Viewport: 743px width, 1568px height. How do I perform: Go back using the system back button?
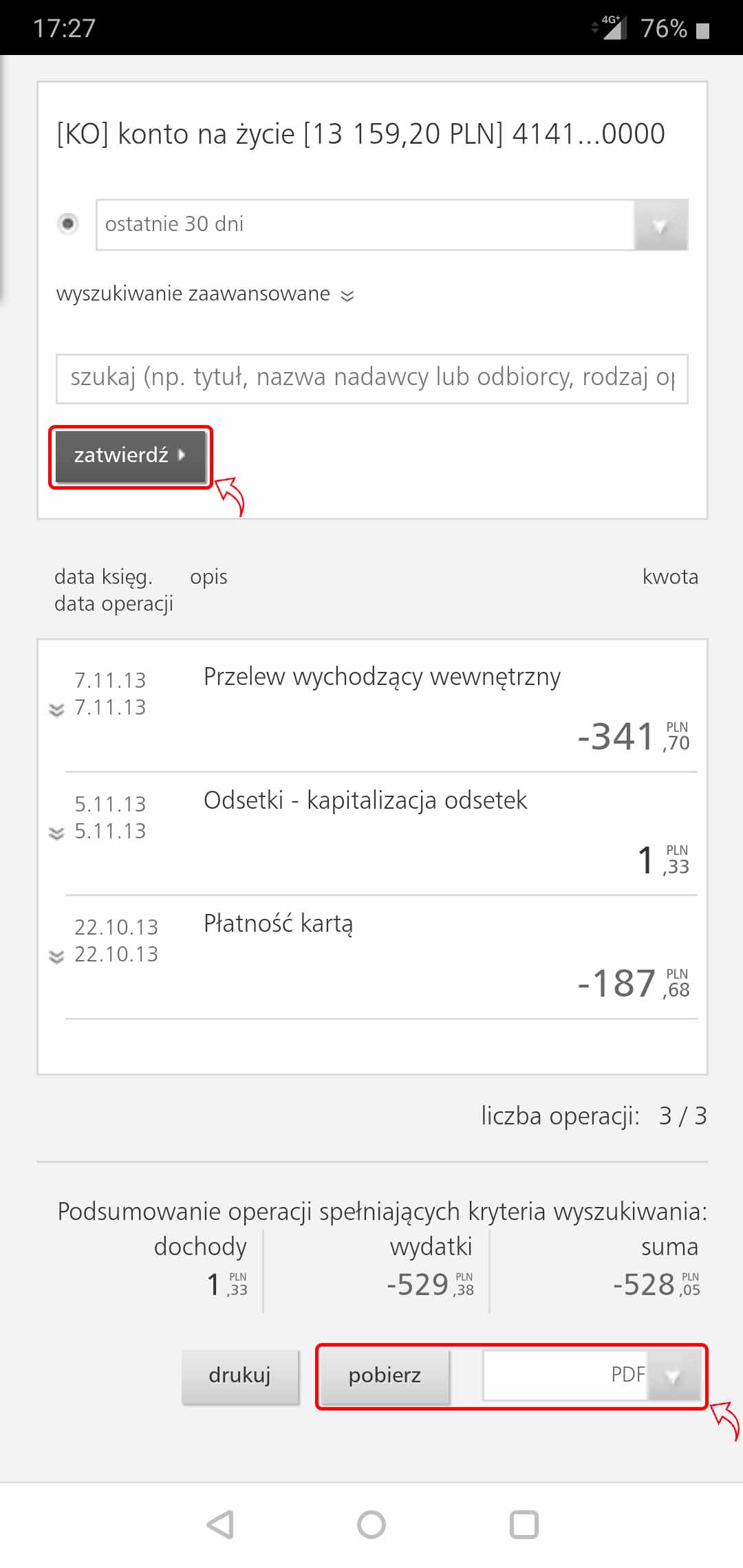220,1524
